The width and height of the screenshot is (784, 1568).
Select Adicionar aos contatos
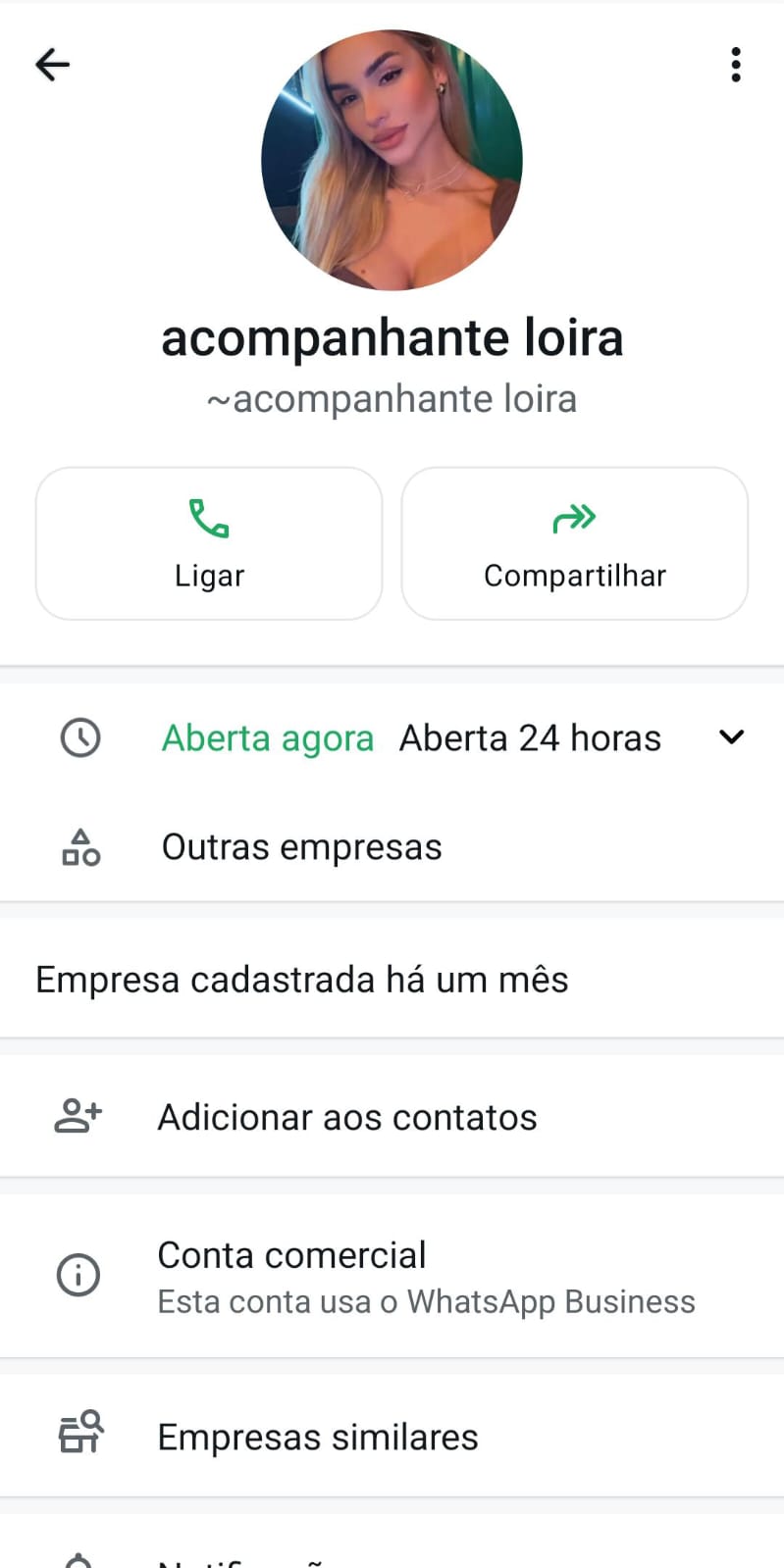click(346, 1117)
